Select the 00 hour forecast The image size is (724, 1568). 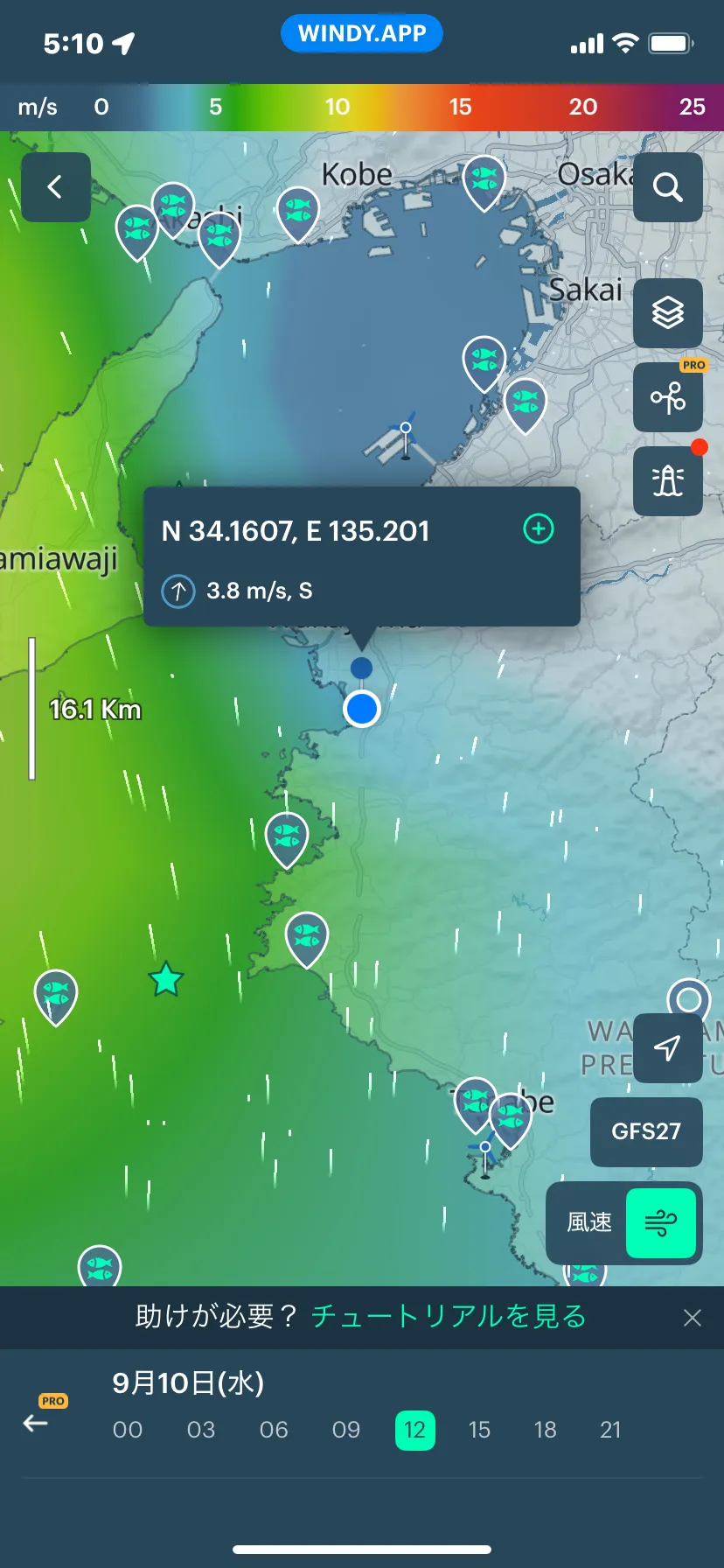click(128, 1430)
